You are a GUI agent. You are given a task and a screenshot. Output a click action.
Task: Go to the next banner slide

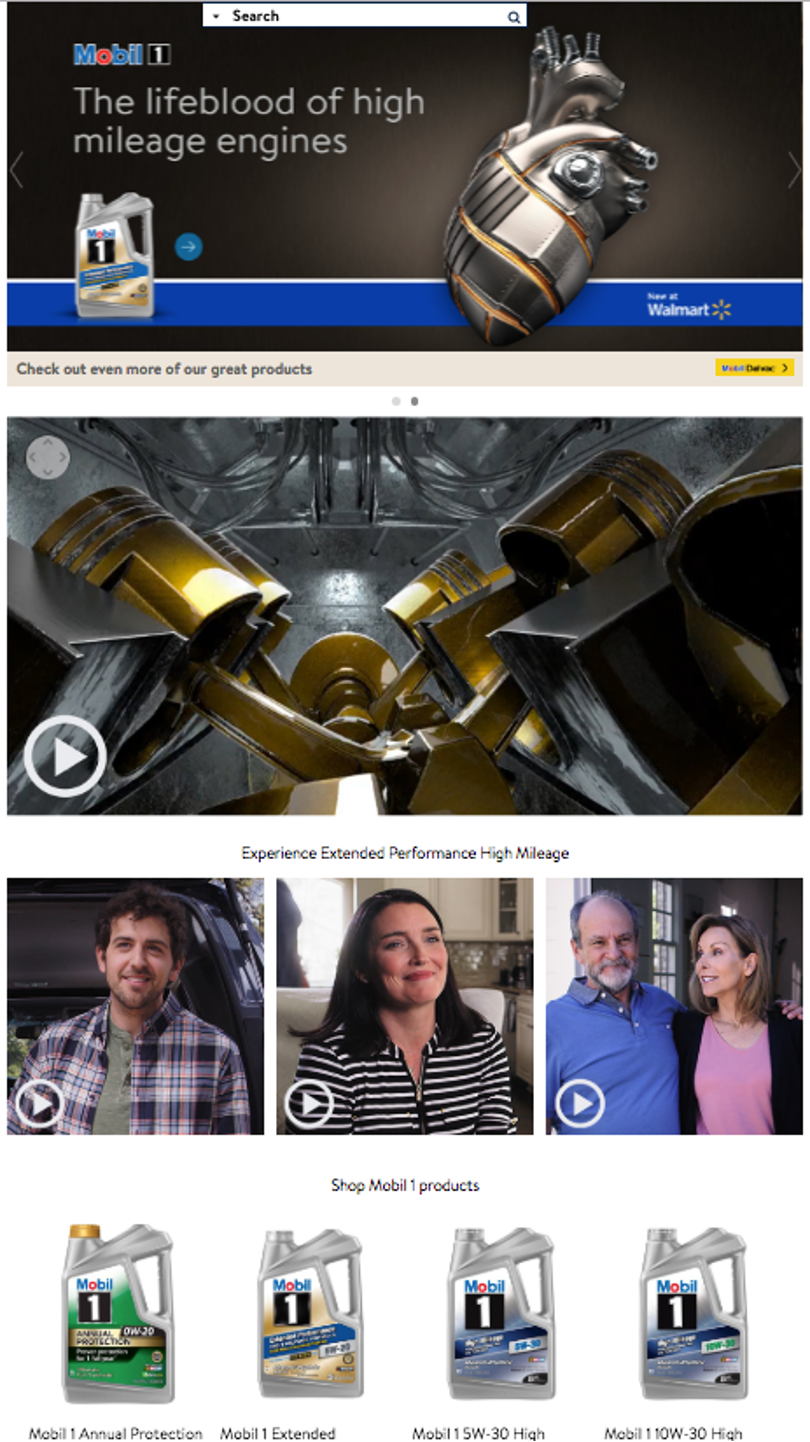click(794, 170)
